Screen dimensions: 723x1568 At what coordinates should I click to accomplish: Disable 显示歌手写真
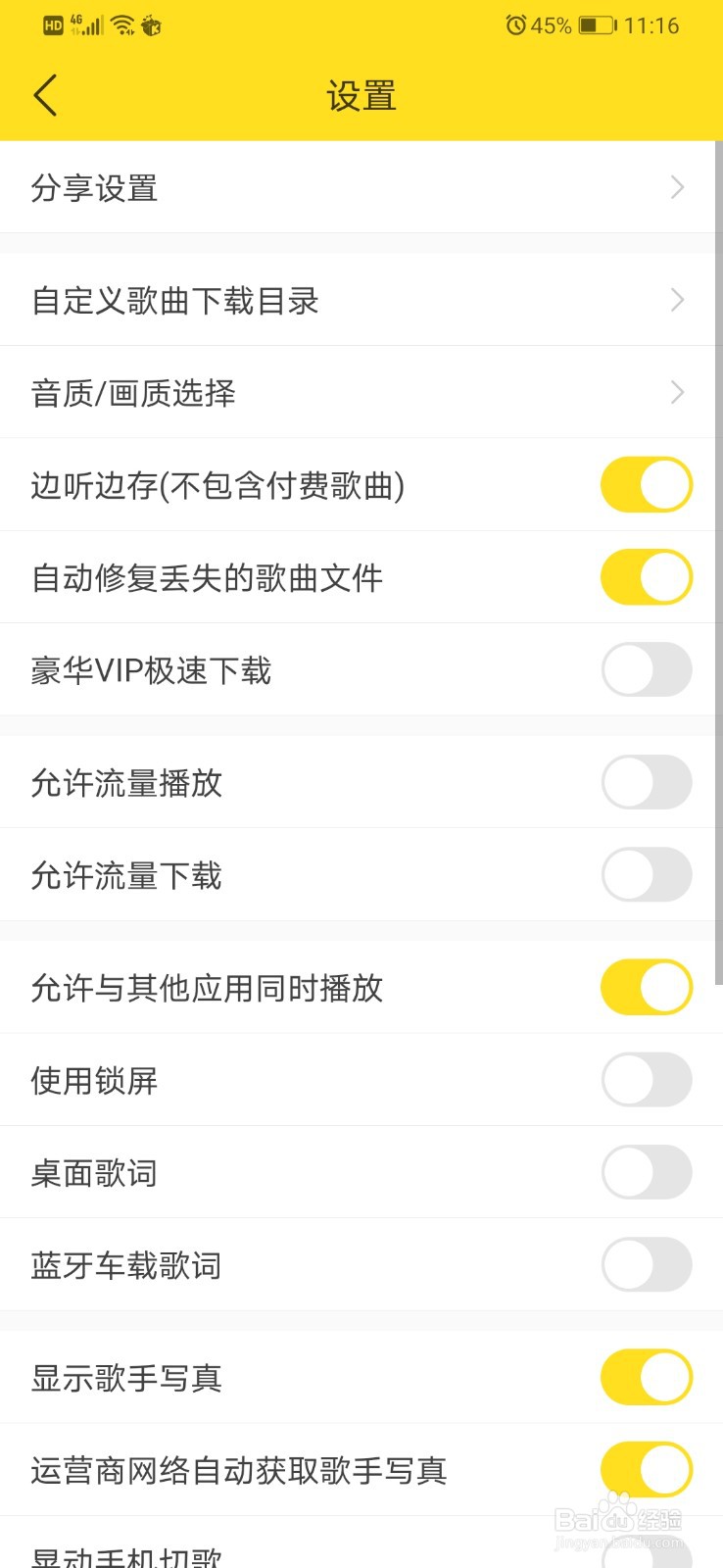[647, 1377]
